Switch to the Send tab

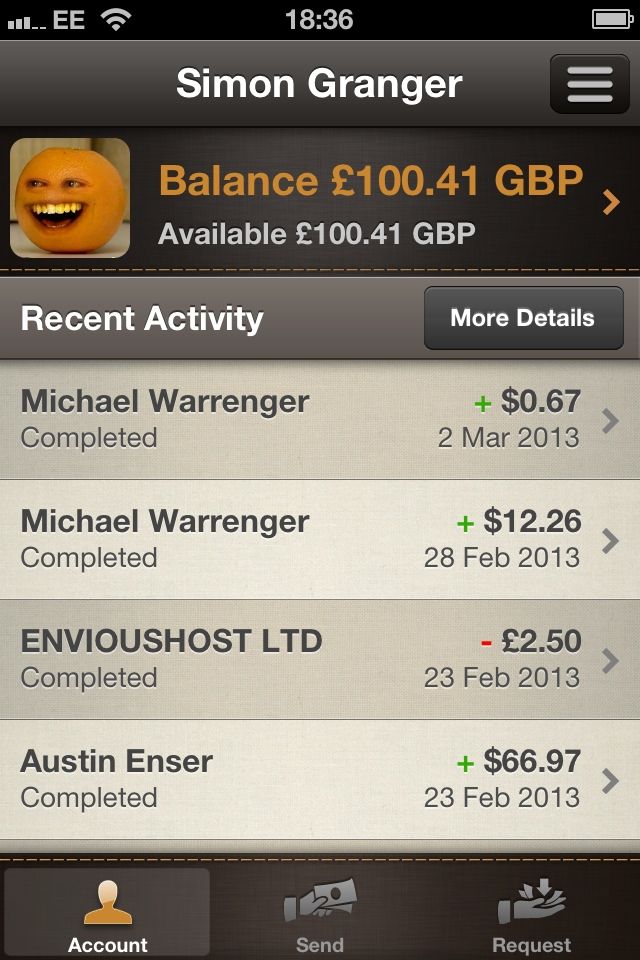point(320,913)
